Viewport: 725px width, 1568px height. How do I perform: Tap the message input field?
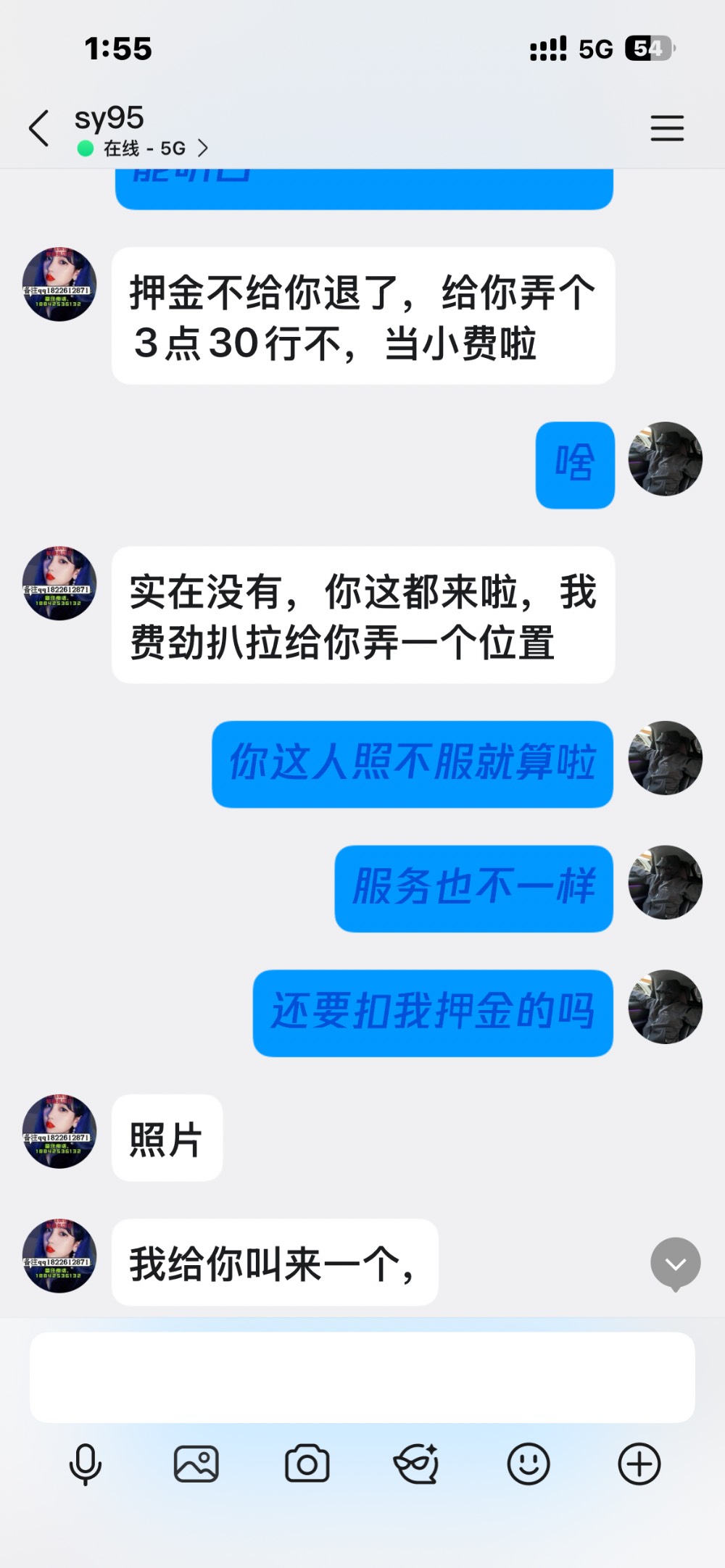[362, 1377]
